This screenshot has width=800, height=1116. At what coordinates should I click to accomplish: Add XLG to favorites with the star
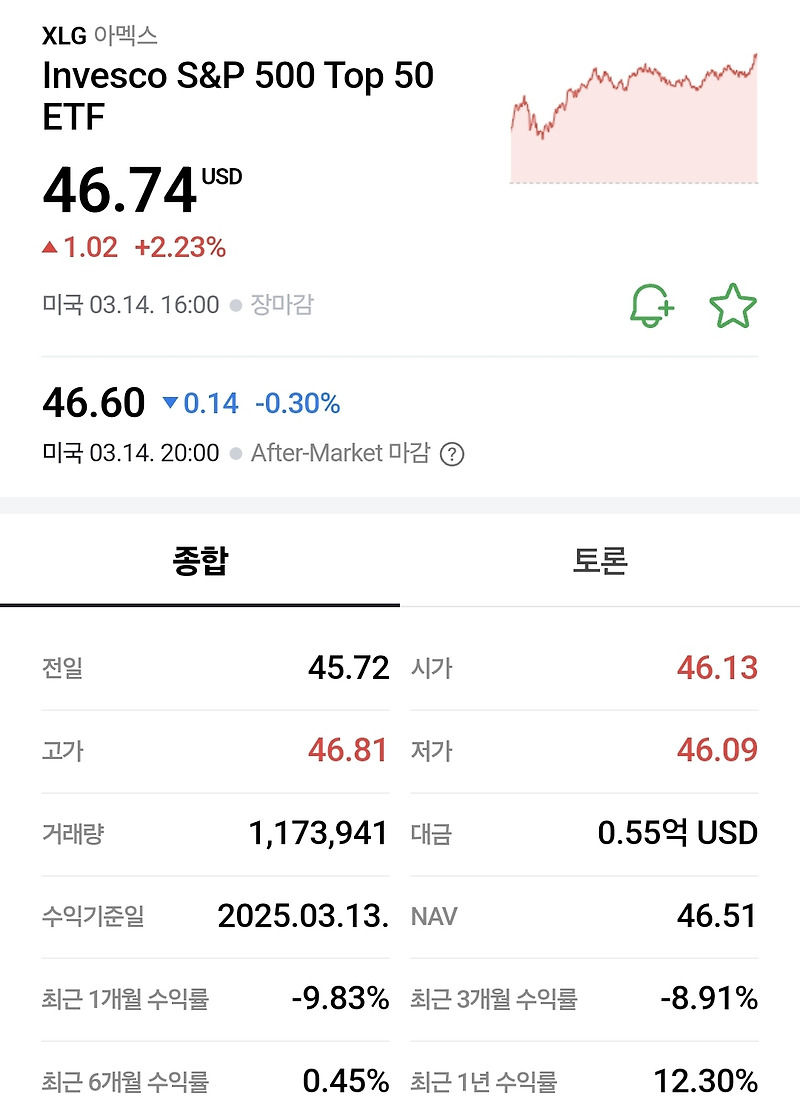pyautogui.click(x=732, y=306)
